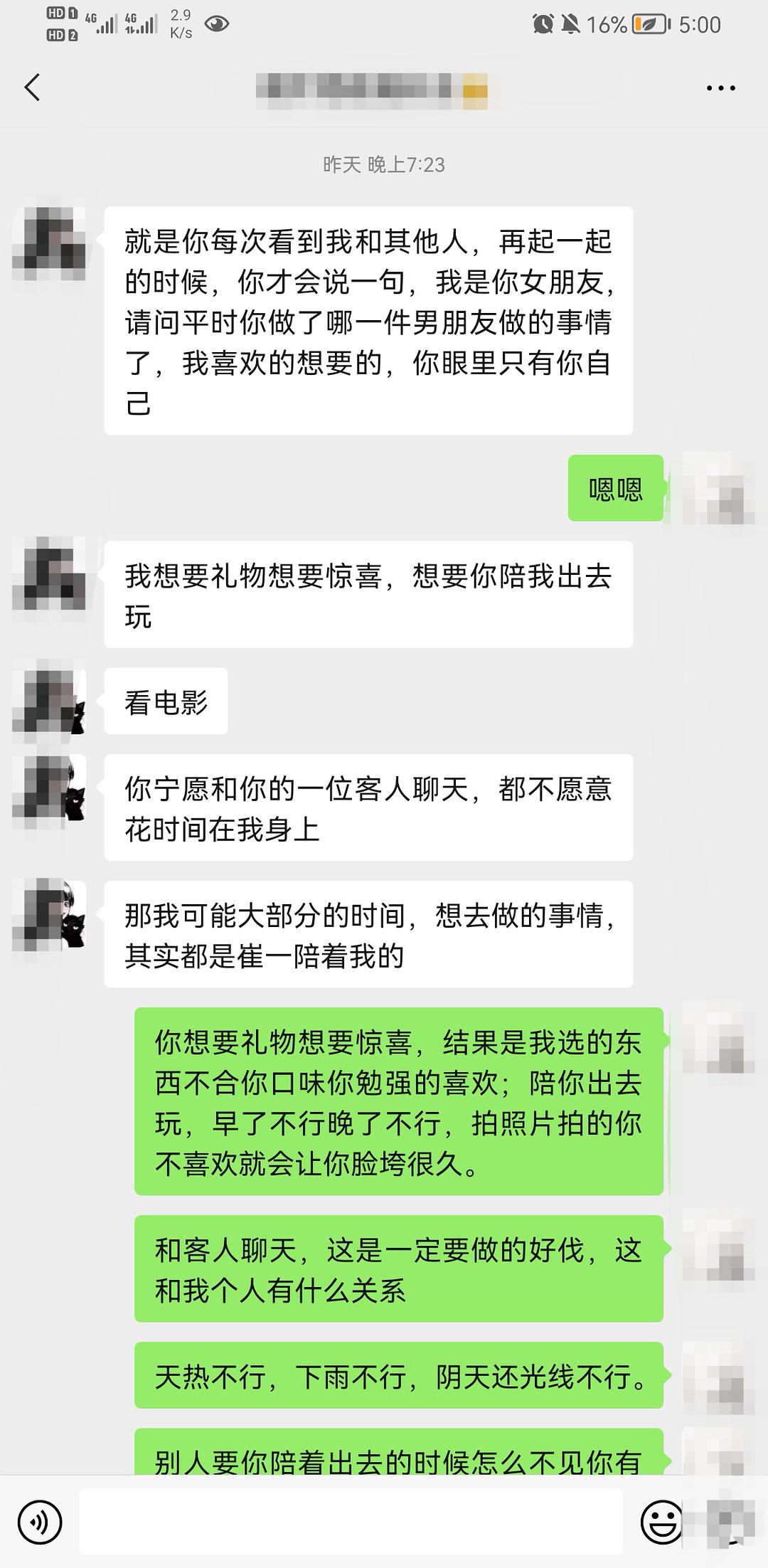This screenshot has width=768, height=1568.
Task: Open the emoji sticker panel
Action: click(661, 1523)
